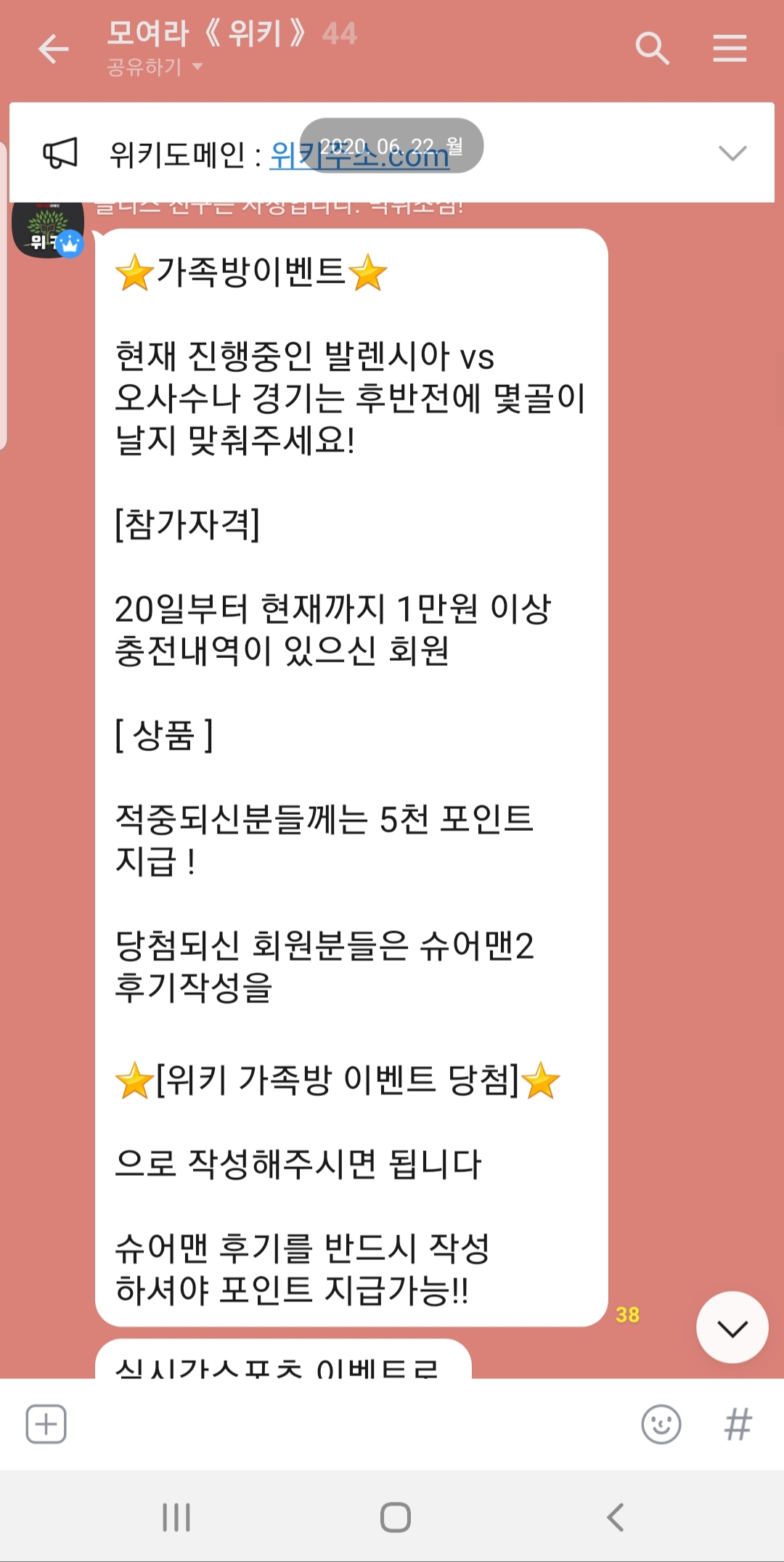Screen dimensions: 784x1562
Task: Open the 공유하기 dropdown
Action: coord(155,68)
